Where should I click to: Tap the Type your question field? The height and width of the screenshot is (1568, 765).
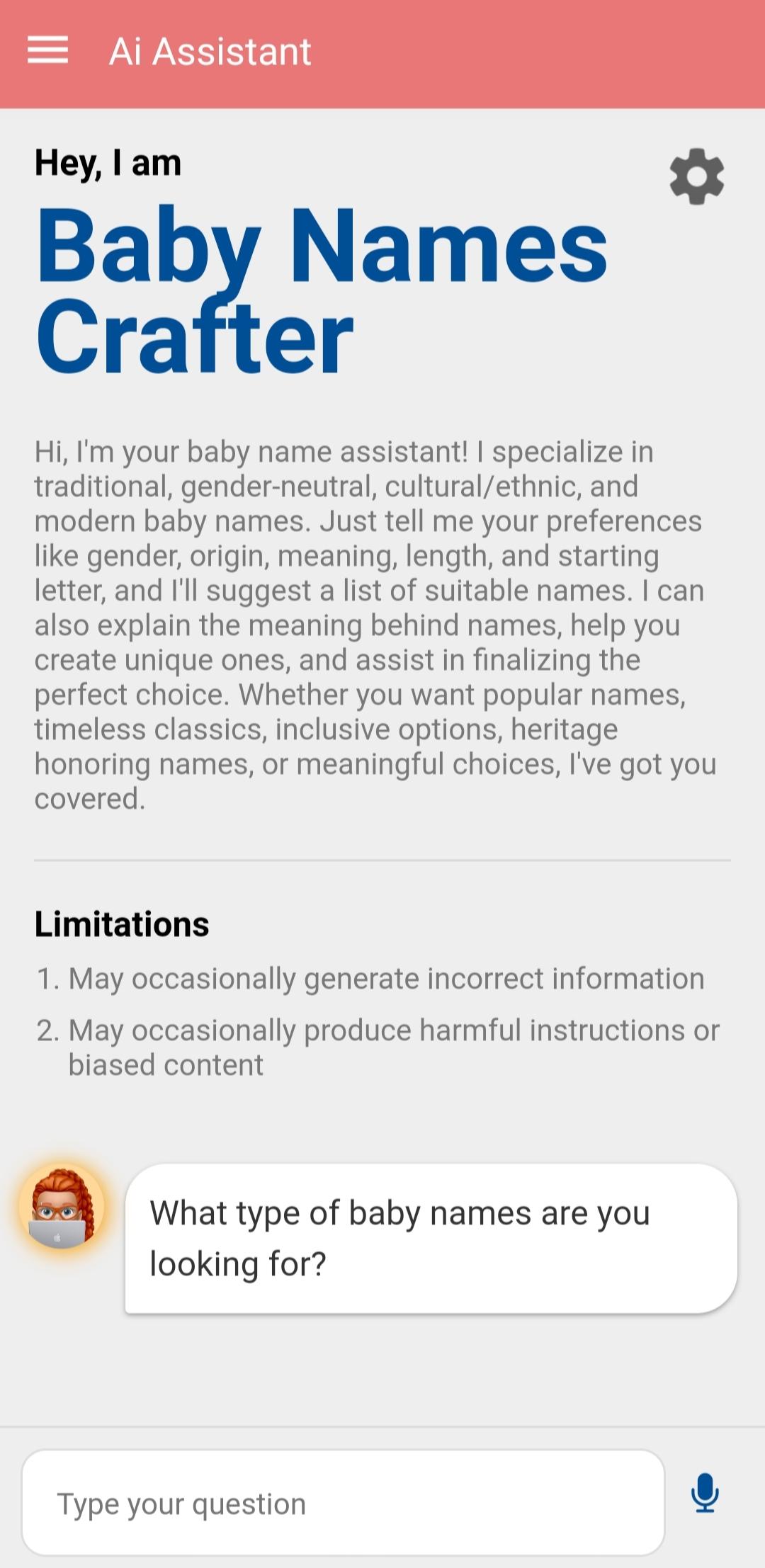tap(343, 1503)
